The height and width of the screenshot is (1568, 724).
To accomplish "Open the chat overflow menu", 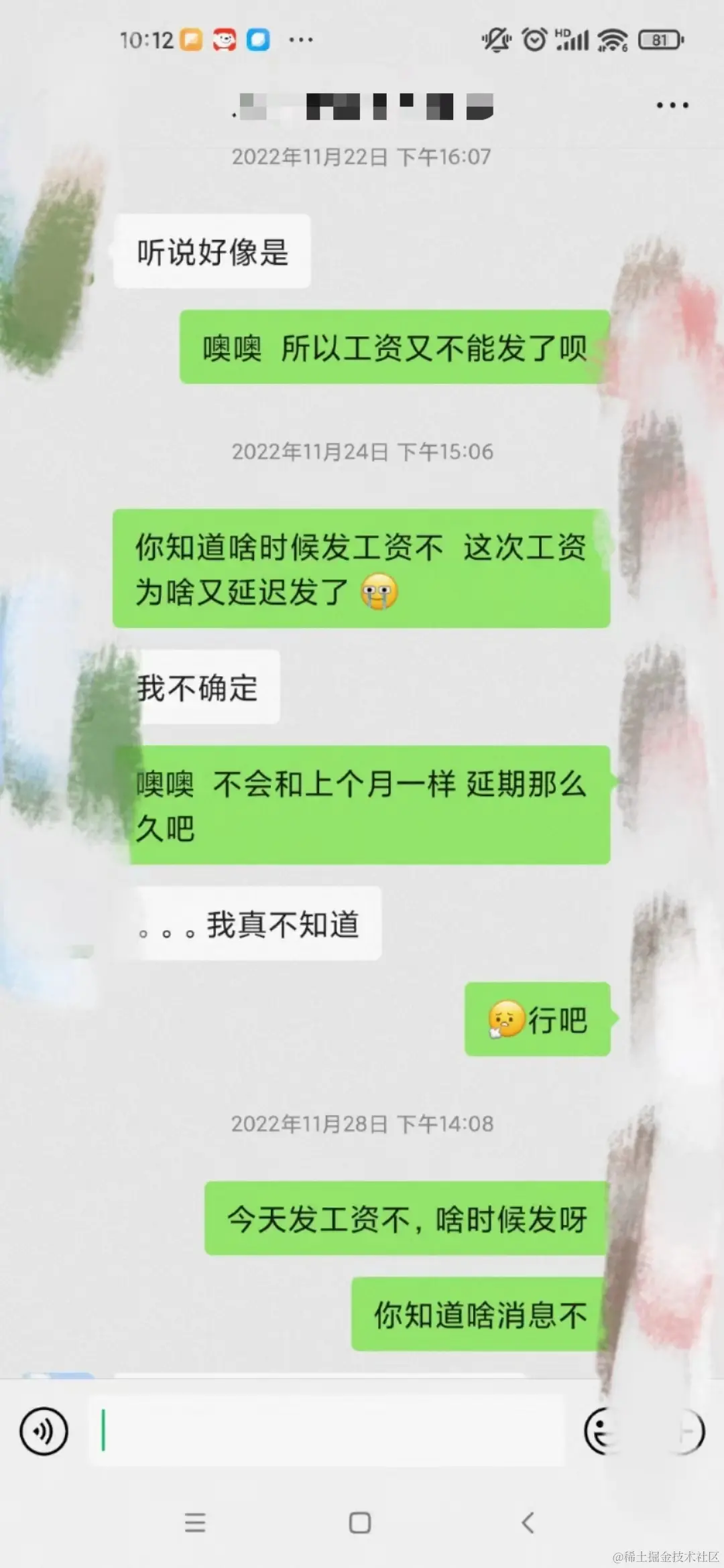I will tap(672, 105).
